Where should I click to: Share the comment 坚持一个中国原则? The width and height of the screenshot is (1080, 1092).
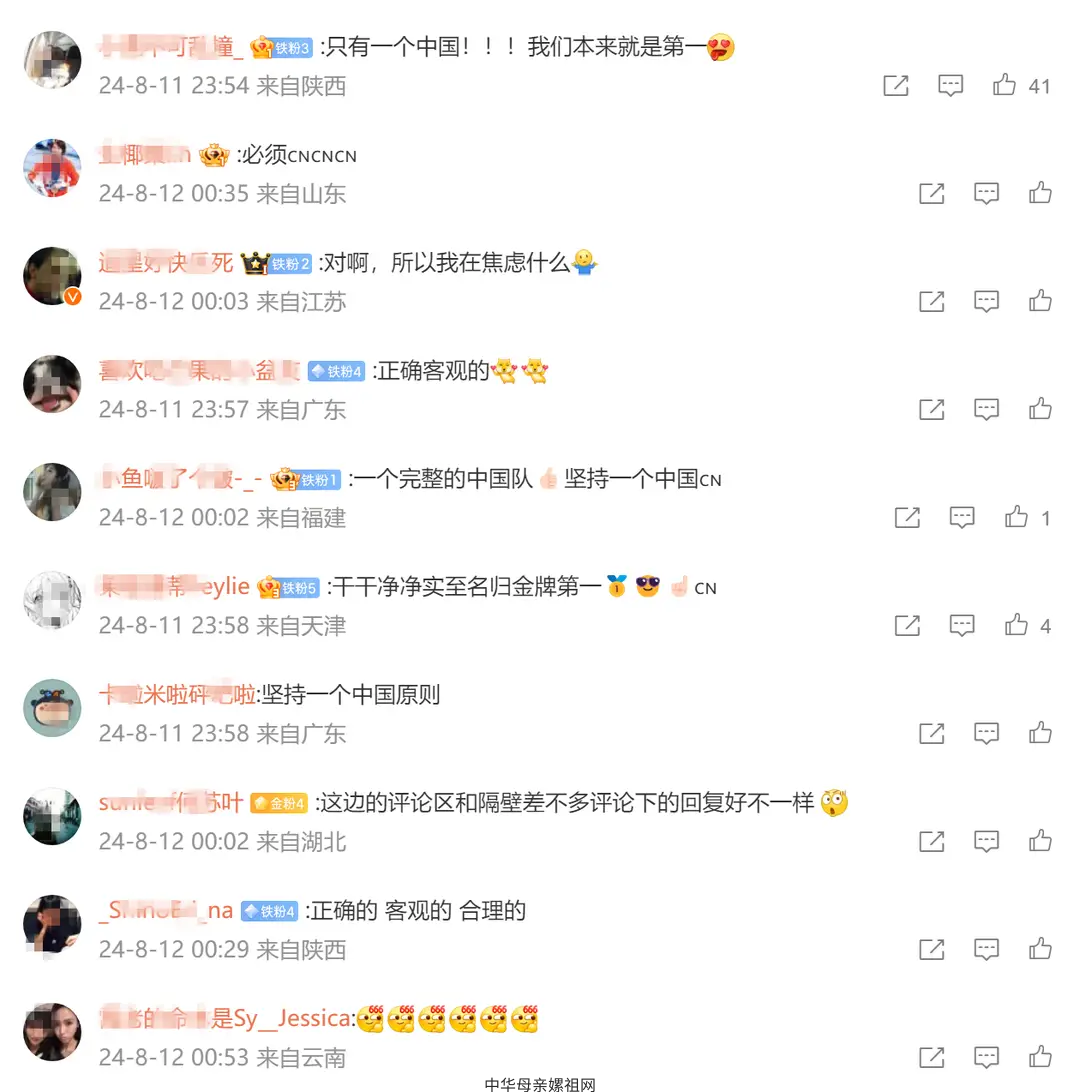(x=932, y=733)
